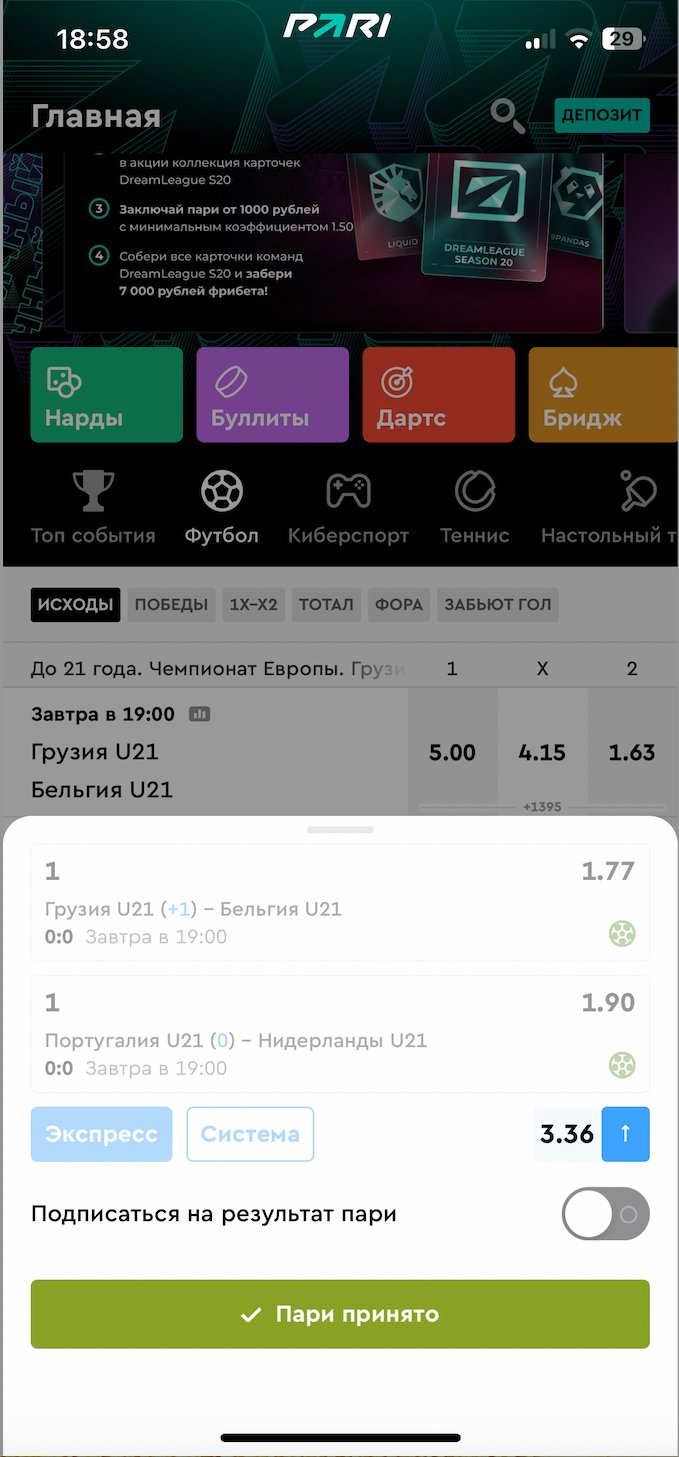Viewport: 679px width, 1457px height.
Task: Select the Система bet type
Action: 250,1134
